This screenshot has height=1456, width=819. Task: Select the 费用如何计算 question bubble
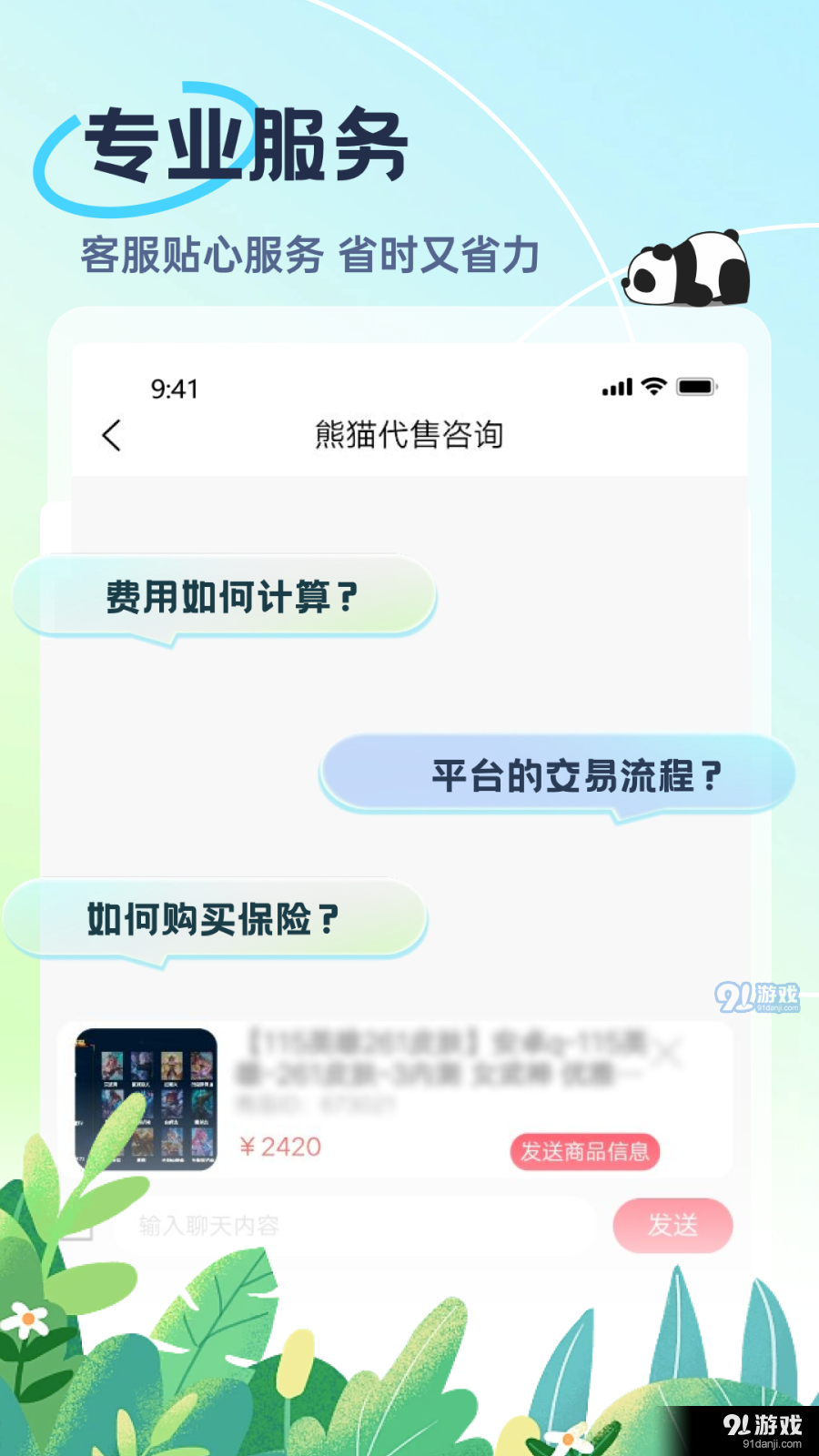(x=227, y=596)
